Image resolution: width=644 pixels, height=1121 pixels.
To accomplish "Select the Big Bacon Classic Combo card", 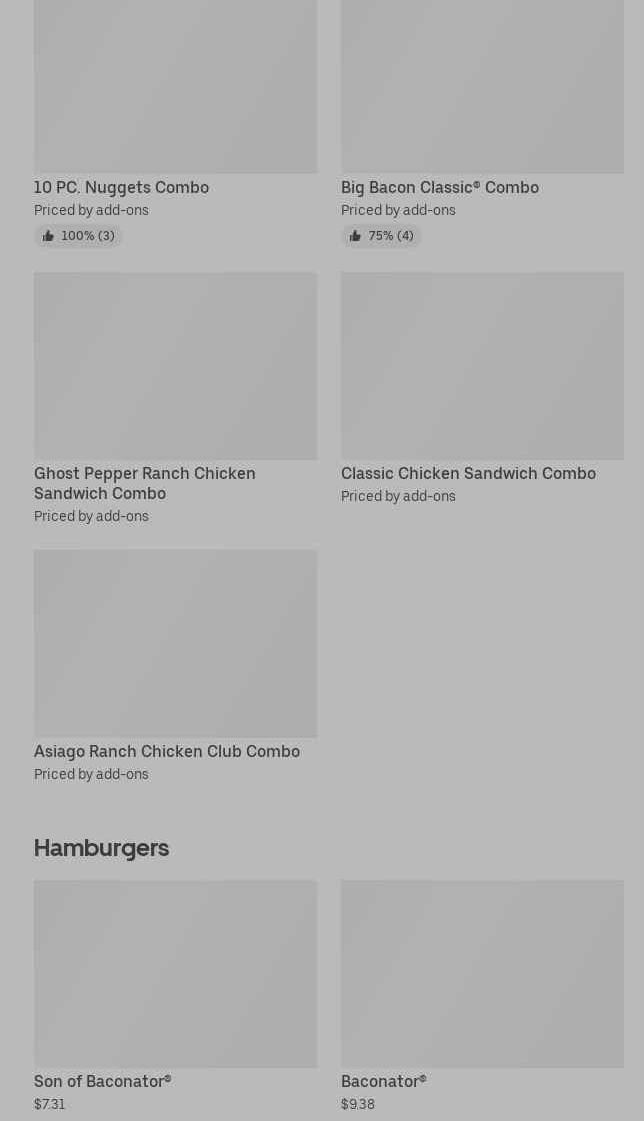I will click(x=482, y=122).
